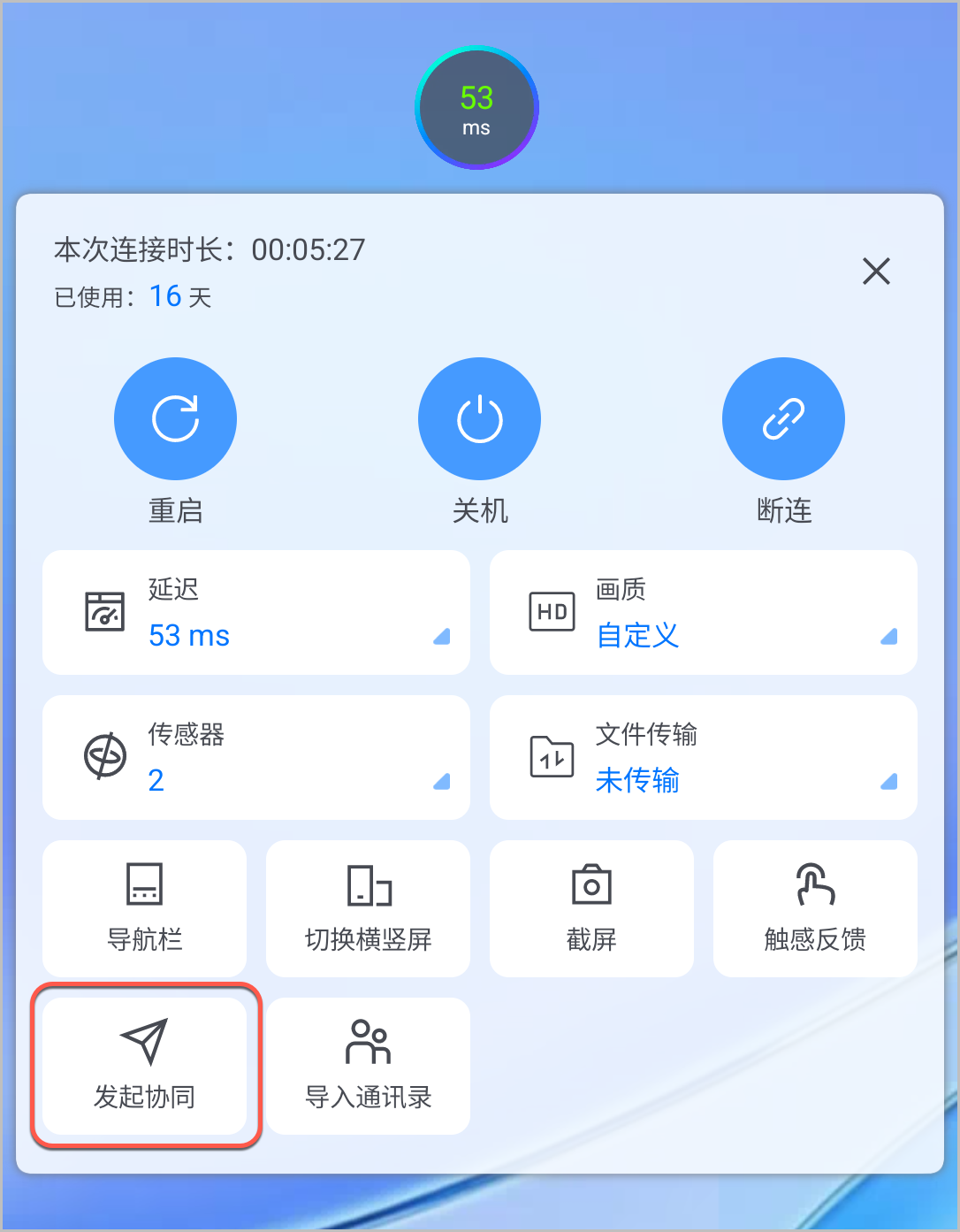
Task: Tap 导入通讯录 to import contacts
Action: click(x=368, y=1066)
